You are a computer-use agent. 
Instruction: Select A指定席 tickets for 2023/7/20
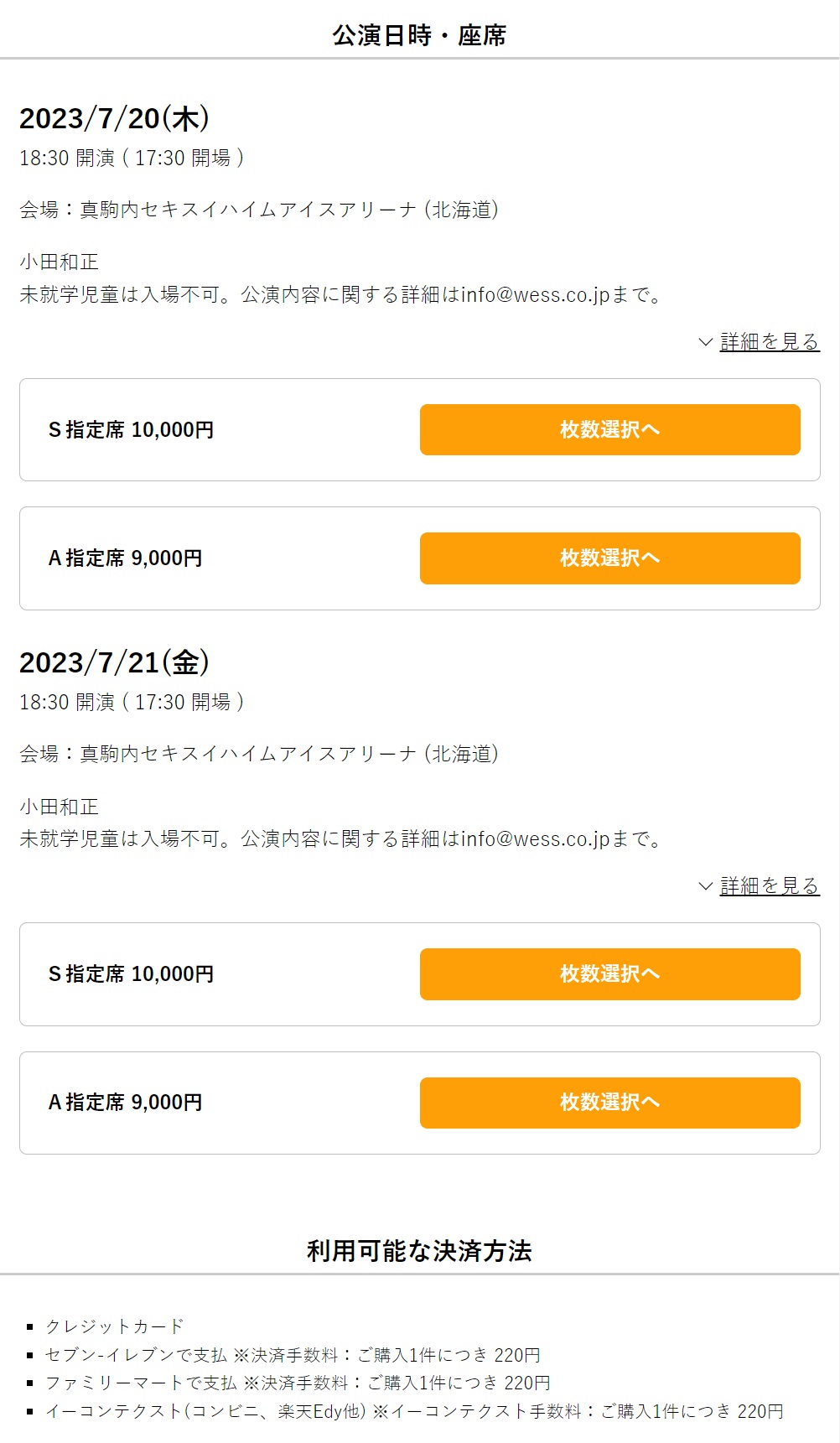coord(609,558)
